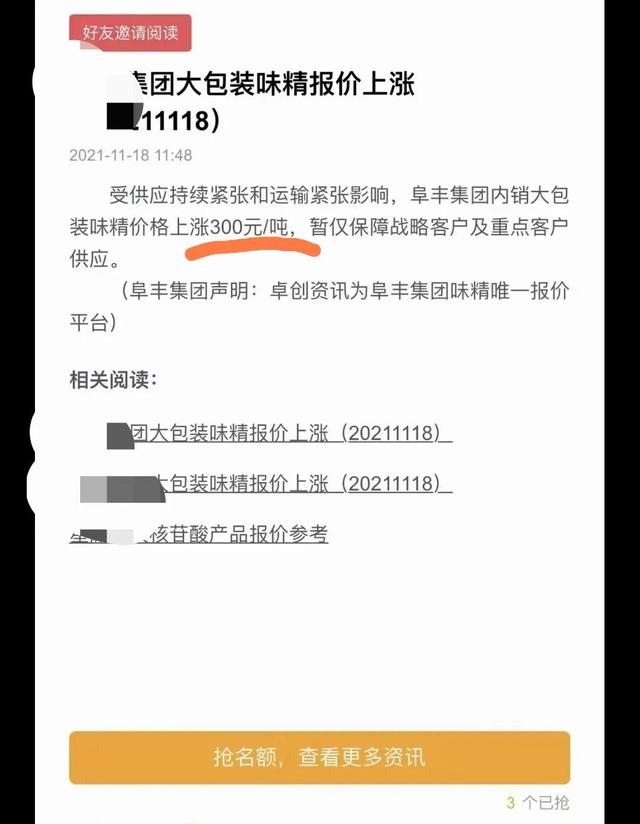Open the 核苷酸产品报价参考 related link

[x=236, y=534]
